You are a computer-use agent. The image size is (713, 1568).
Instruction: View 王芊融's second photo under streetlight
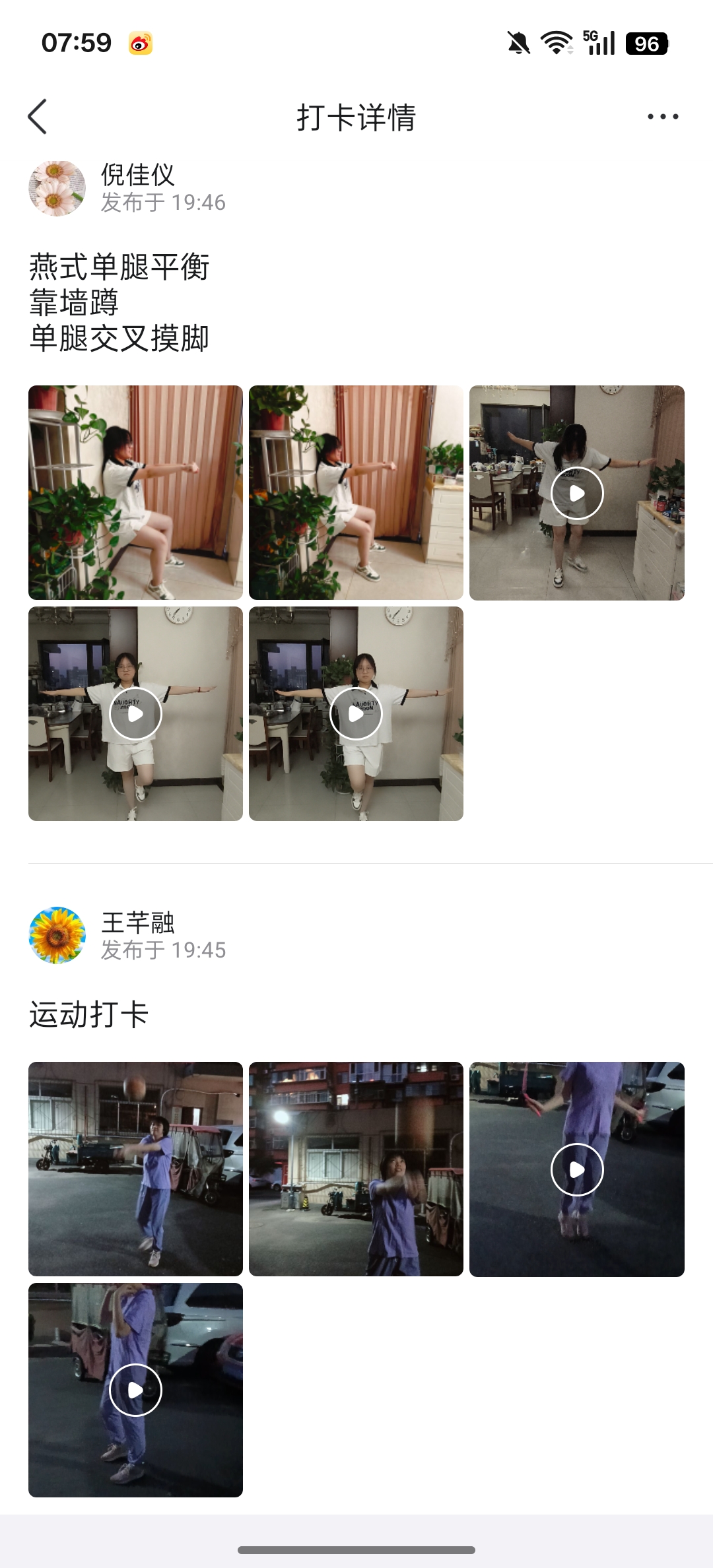(x=356, y=1169)
